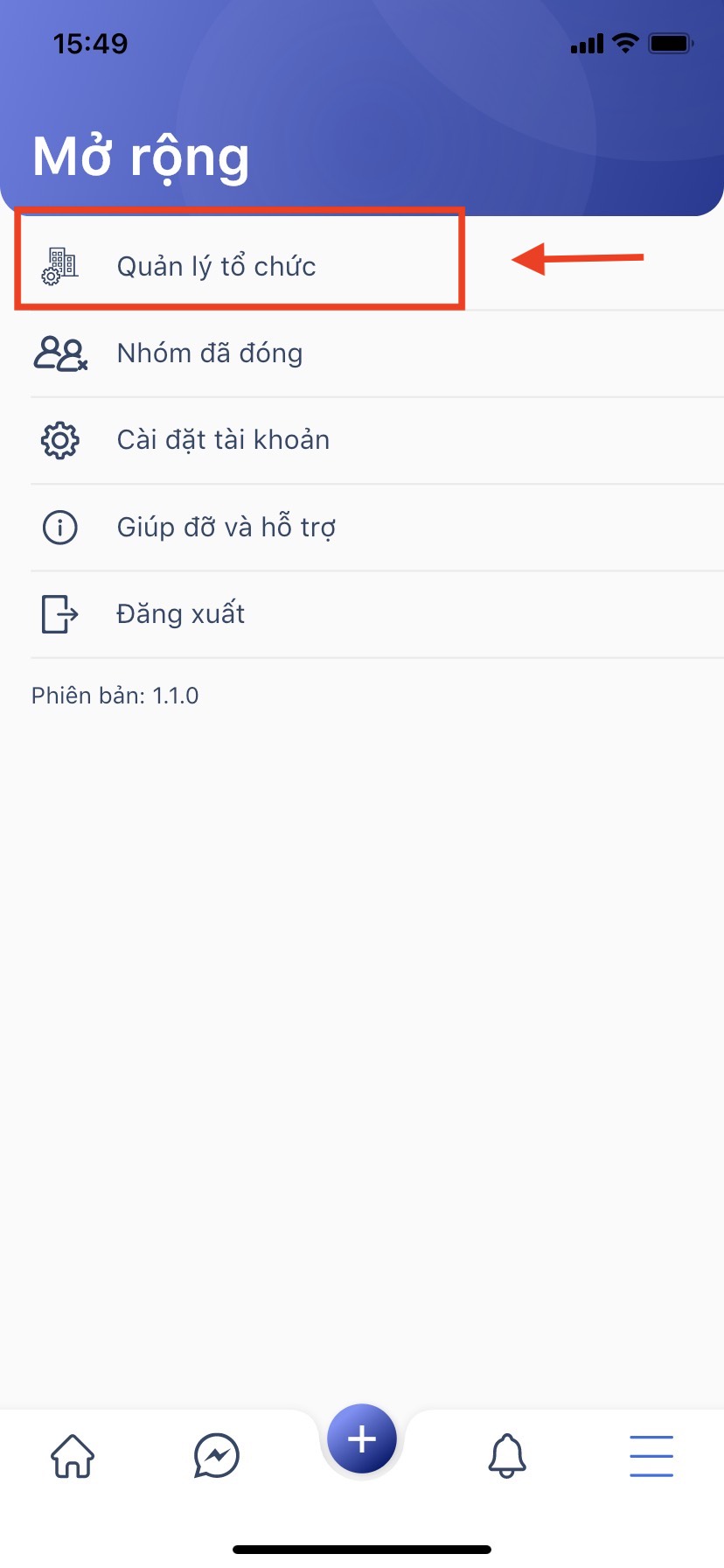Tap the Cài đặt tài khoản row
The image size is (724, 1568).
[x=223, y=440]
